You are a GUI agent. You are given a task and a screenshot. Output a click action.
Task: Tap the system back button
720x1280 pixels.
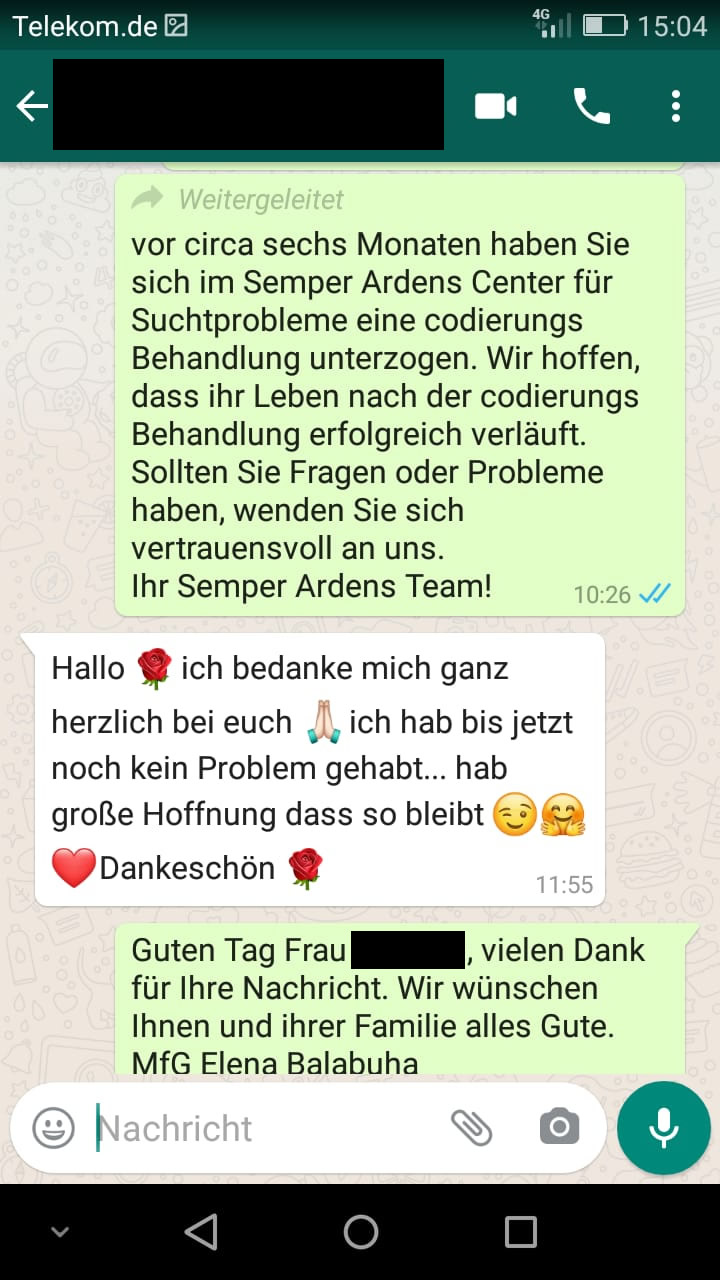point(201,1232)
